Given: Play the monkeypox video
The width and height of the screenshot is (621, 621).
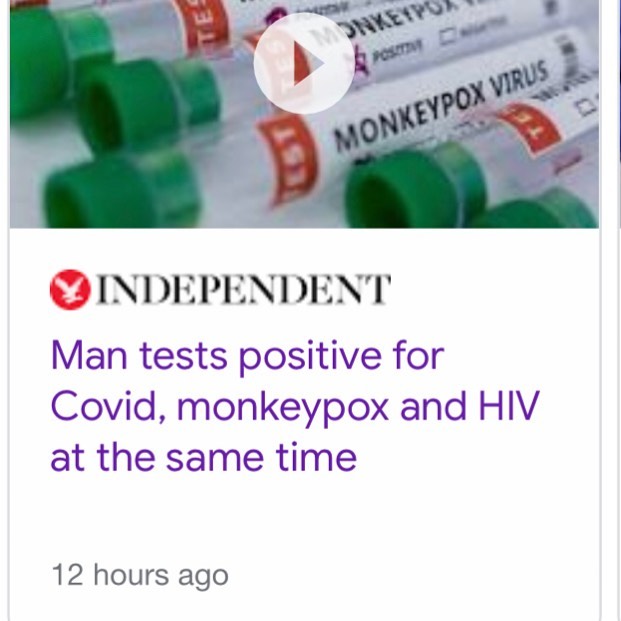Looking at the screenshot, I should pos(303,64).
